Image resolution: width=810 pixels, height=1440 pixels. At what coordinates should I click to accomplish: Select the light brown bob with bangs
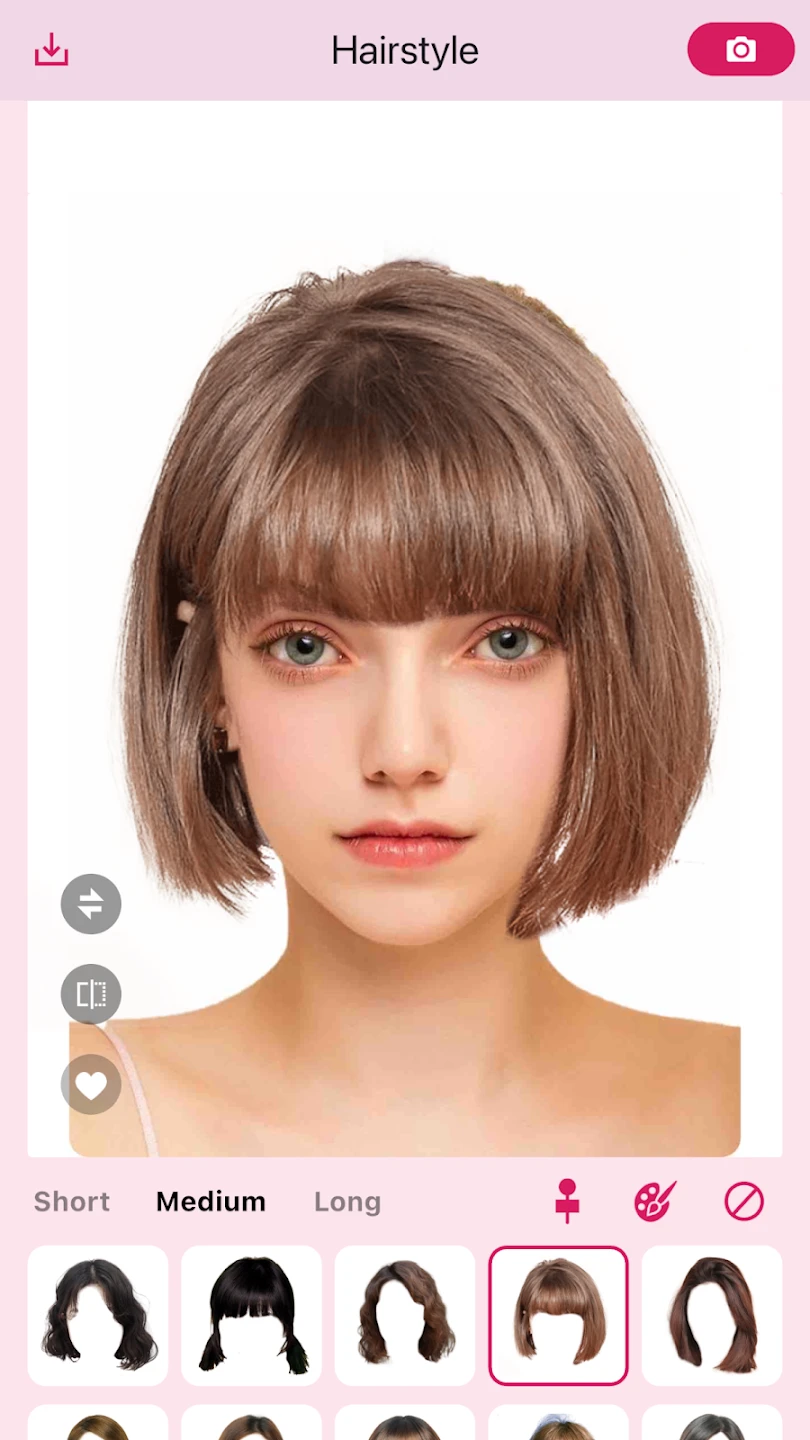point(558,1315)
